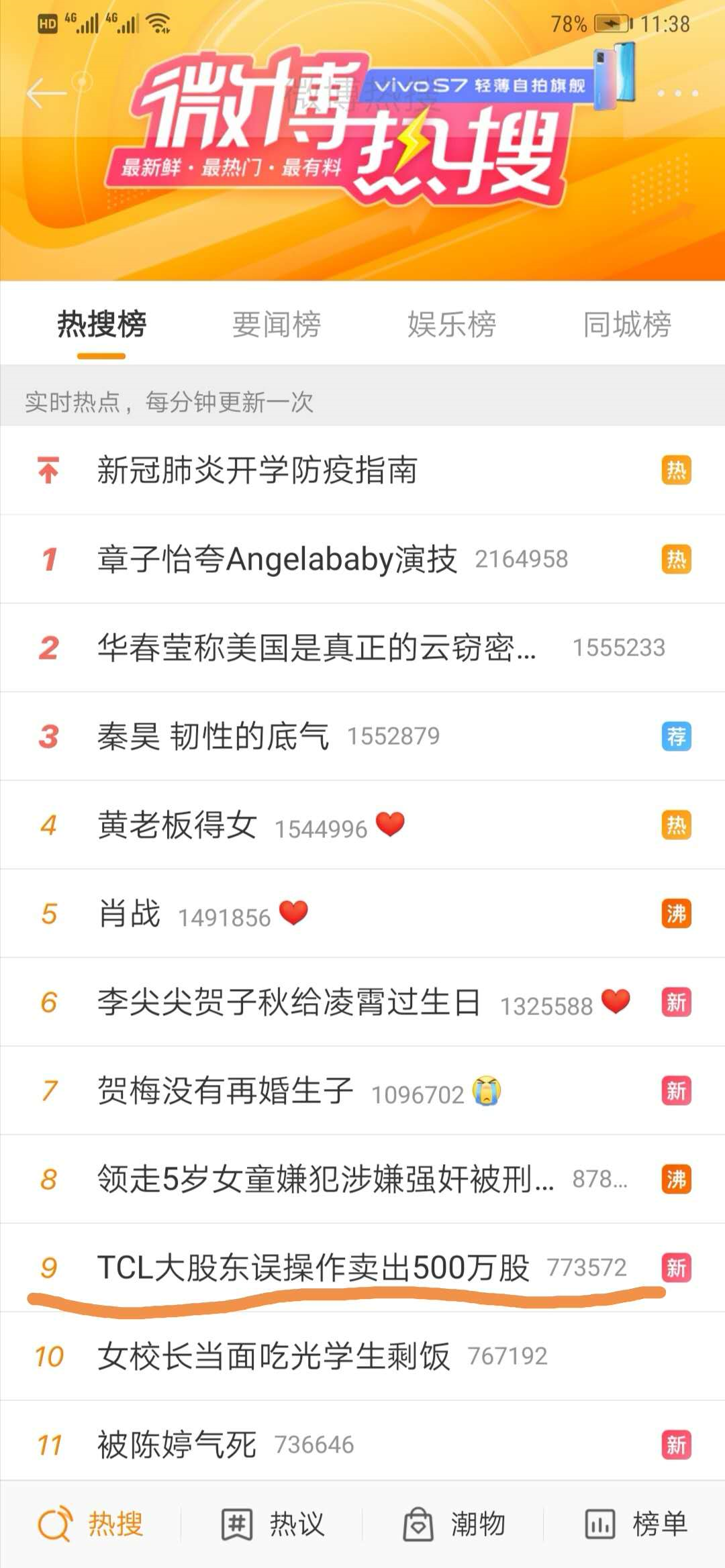Open topic 章子怡夸Angelababy演技
Screen dimensions: 725x1568
click(277, 559)
